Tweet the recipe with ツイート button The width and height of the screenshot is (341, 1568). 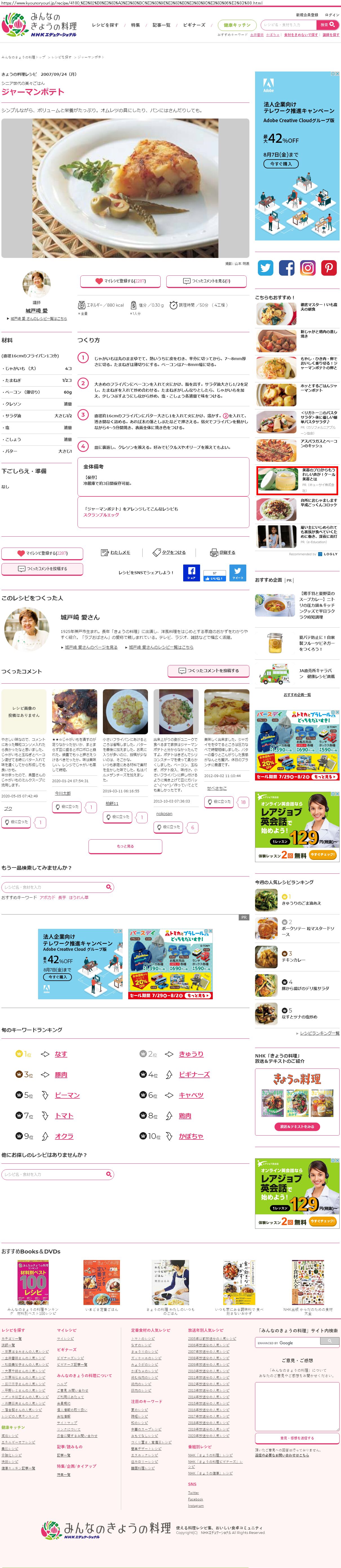[x=238, y=573]
